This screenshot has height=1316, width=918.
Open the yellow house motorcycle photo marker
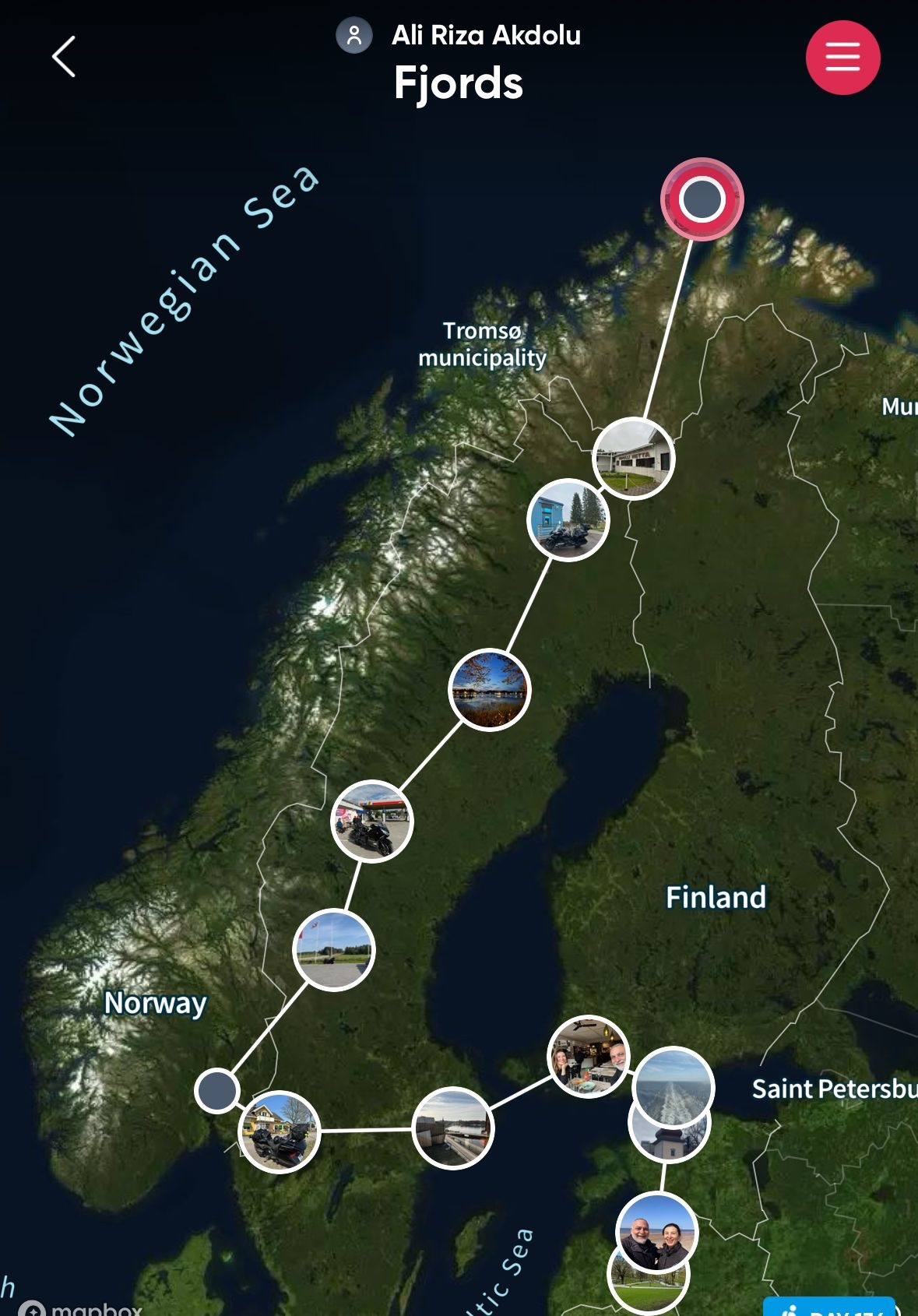click(280, 1131)
